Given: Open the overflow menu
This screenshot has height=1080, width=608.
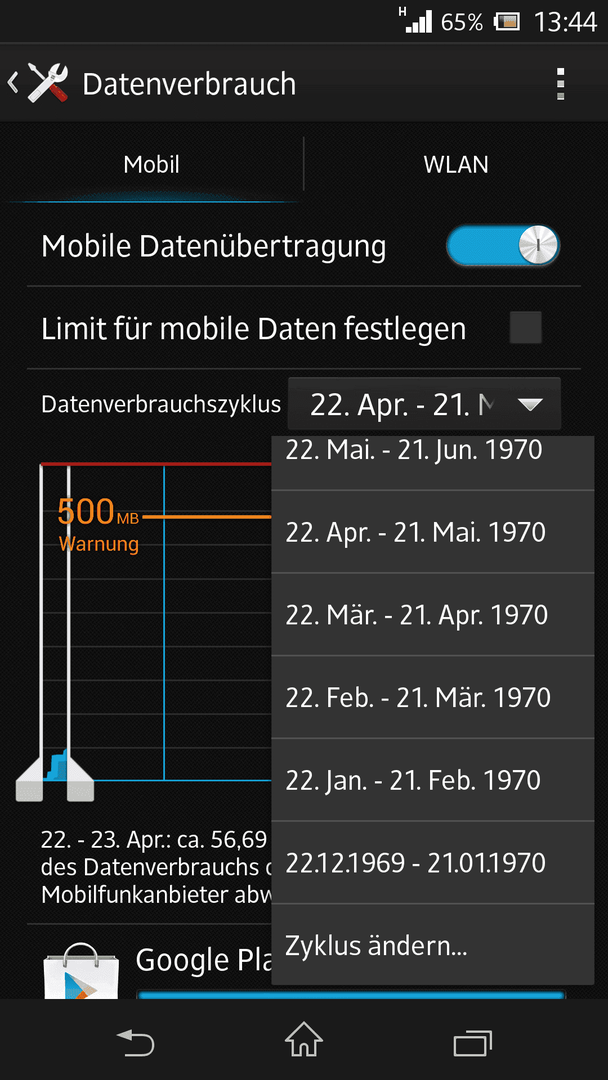Looking at the screenshot, I should 562,84.
